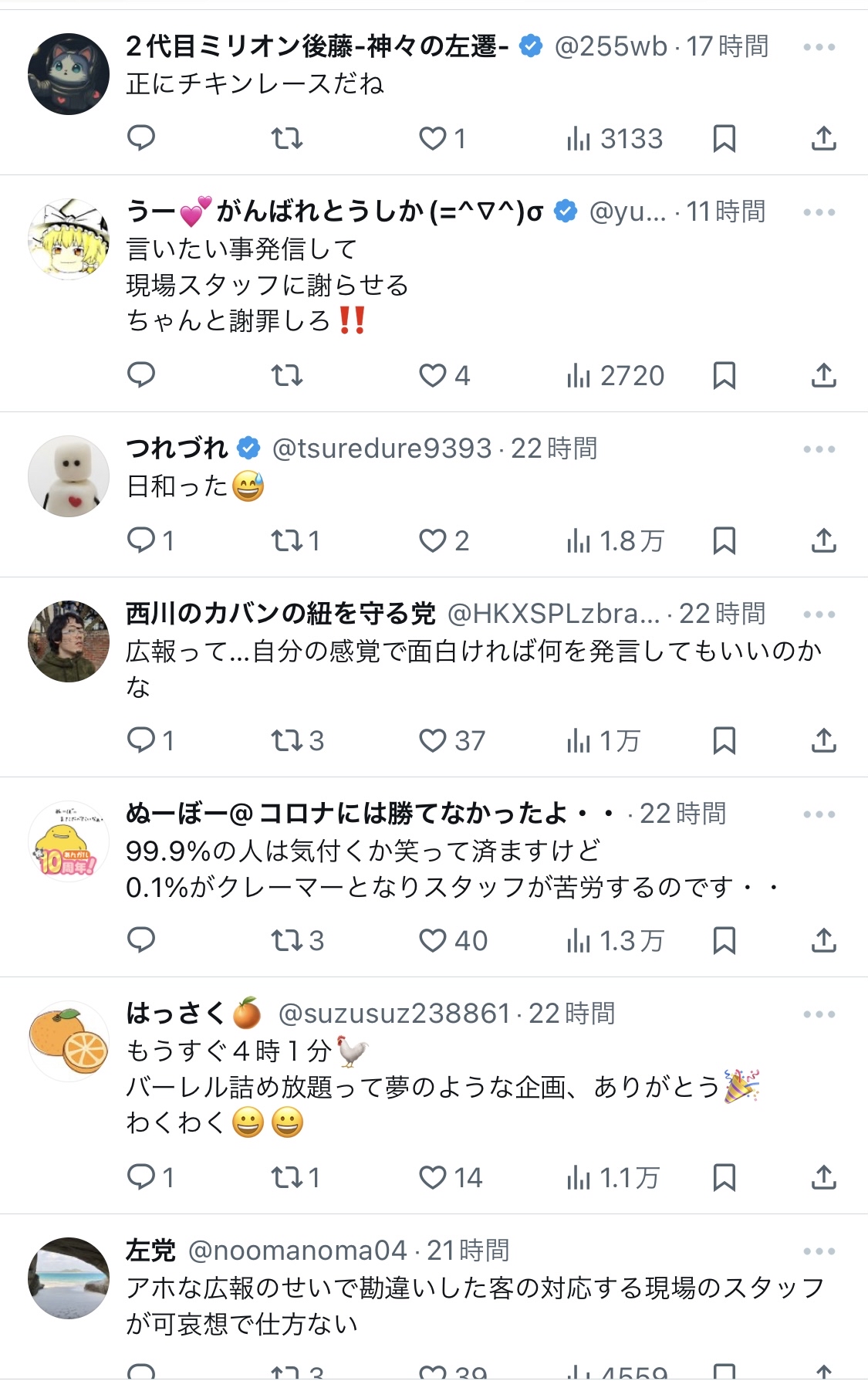868x1381 pixels.
Task: Repost the reply by 西川のカバンの紐を守る党
Action: coord(287,741)
